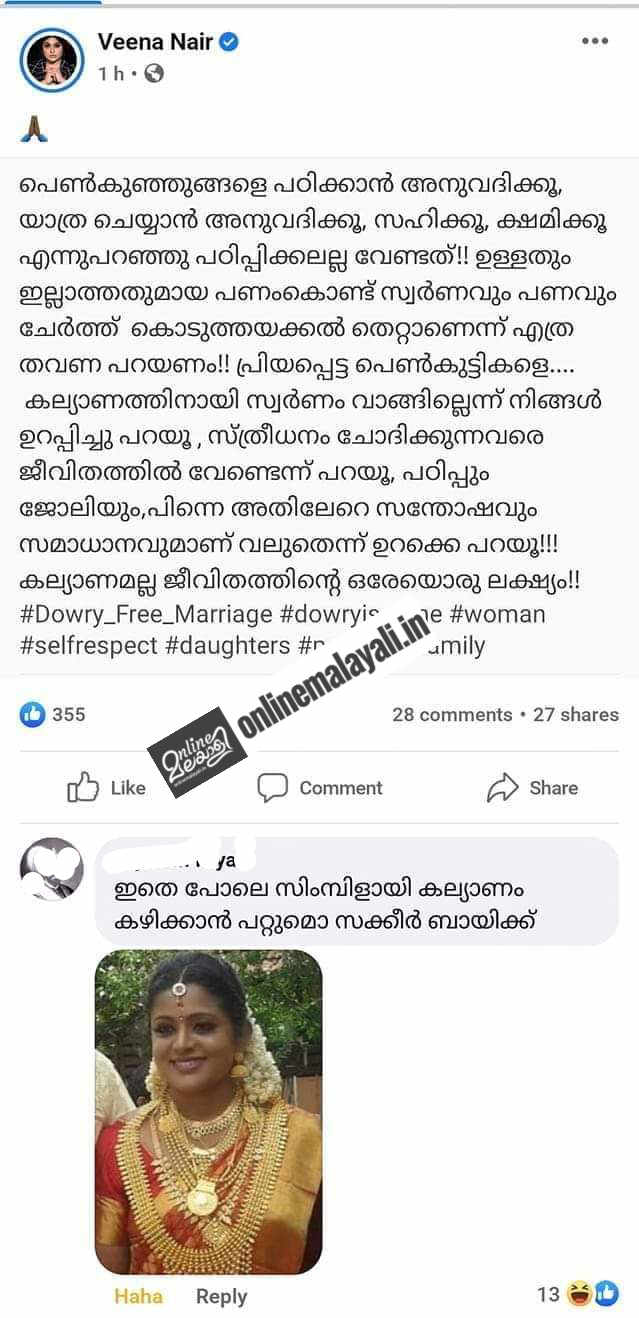
Task: Open the post's three-dot overflow menu
Action: coord(594,41)
